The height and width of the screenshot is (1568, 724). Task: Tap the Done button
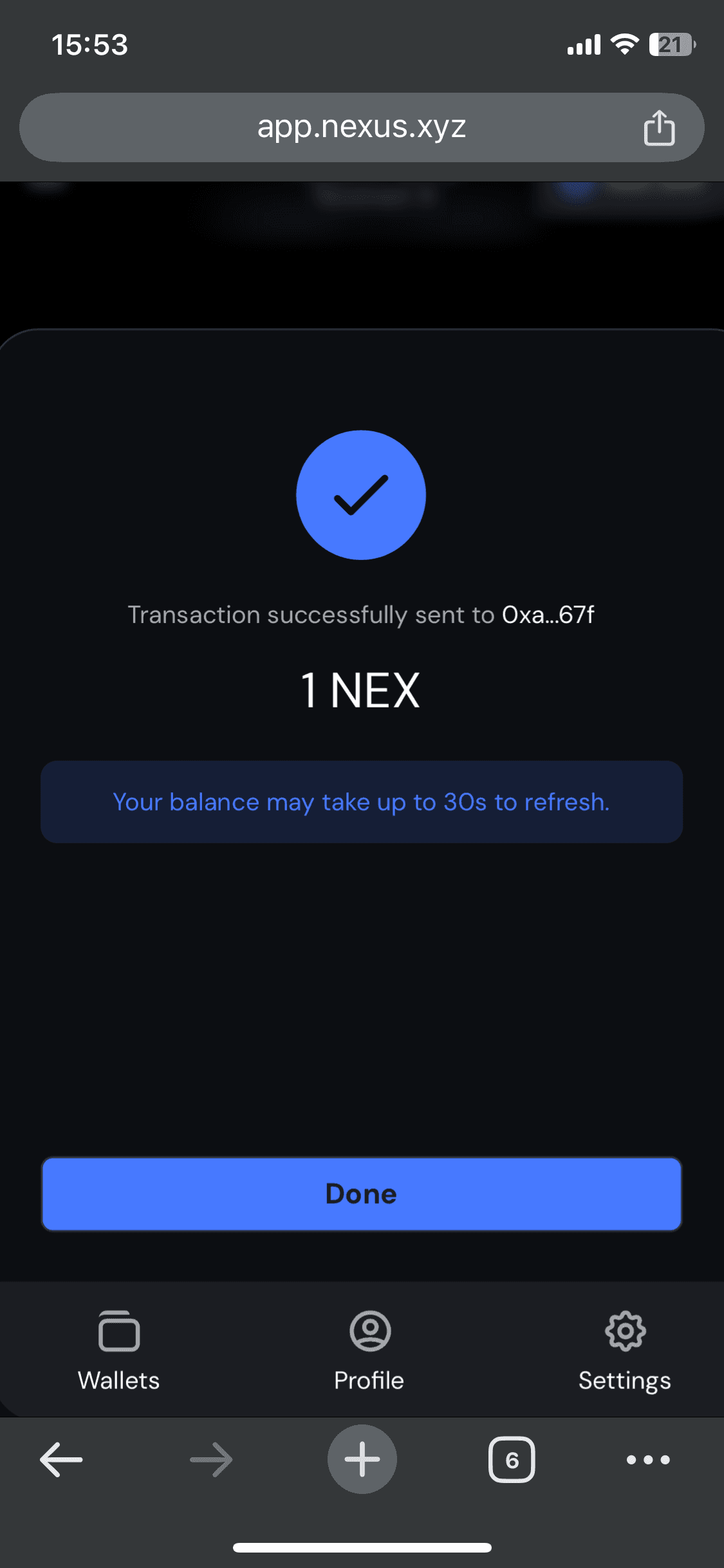coord(362,1194)
